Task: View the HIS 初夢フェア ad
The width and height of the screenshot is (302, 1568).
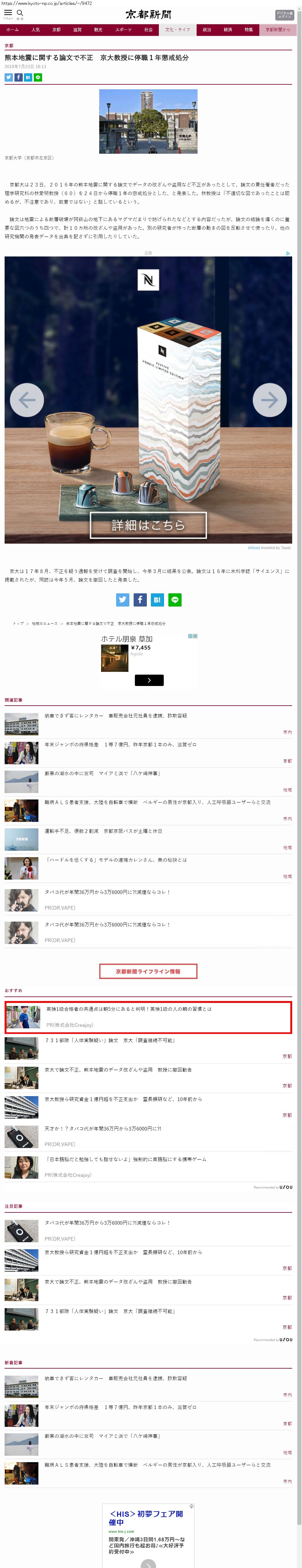Action: tap(148, 1522)
